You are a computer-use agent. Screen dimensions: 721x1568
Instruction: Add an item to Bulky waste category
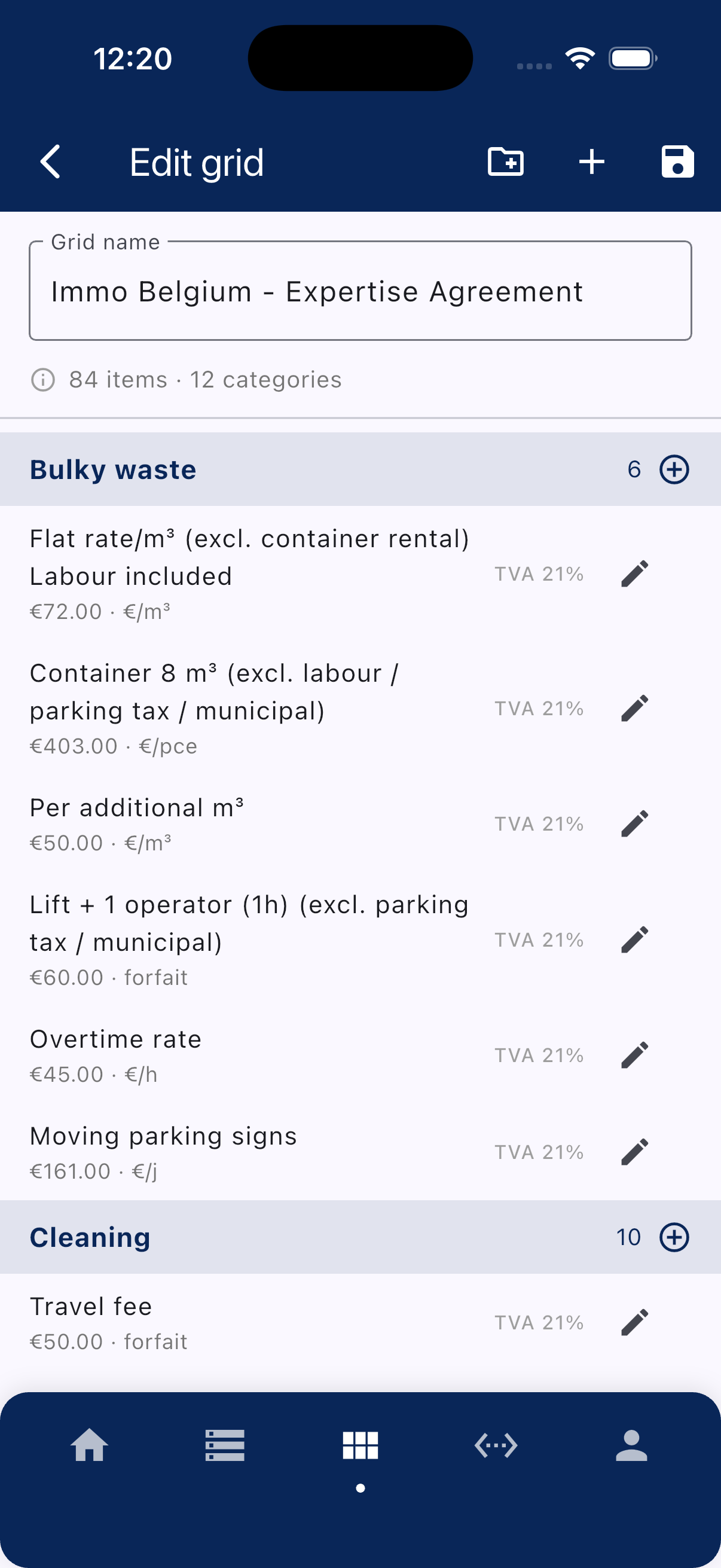coord(674,470)
